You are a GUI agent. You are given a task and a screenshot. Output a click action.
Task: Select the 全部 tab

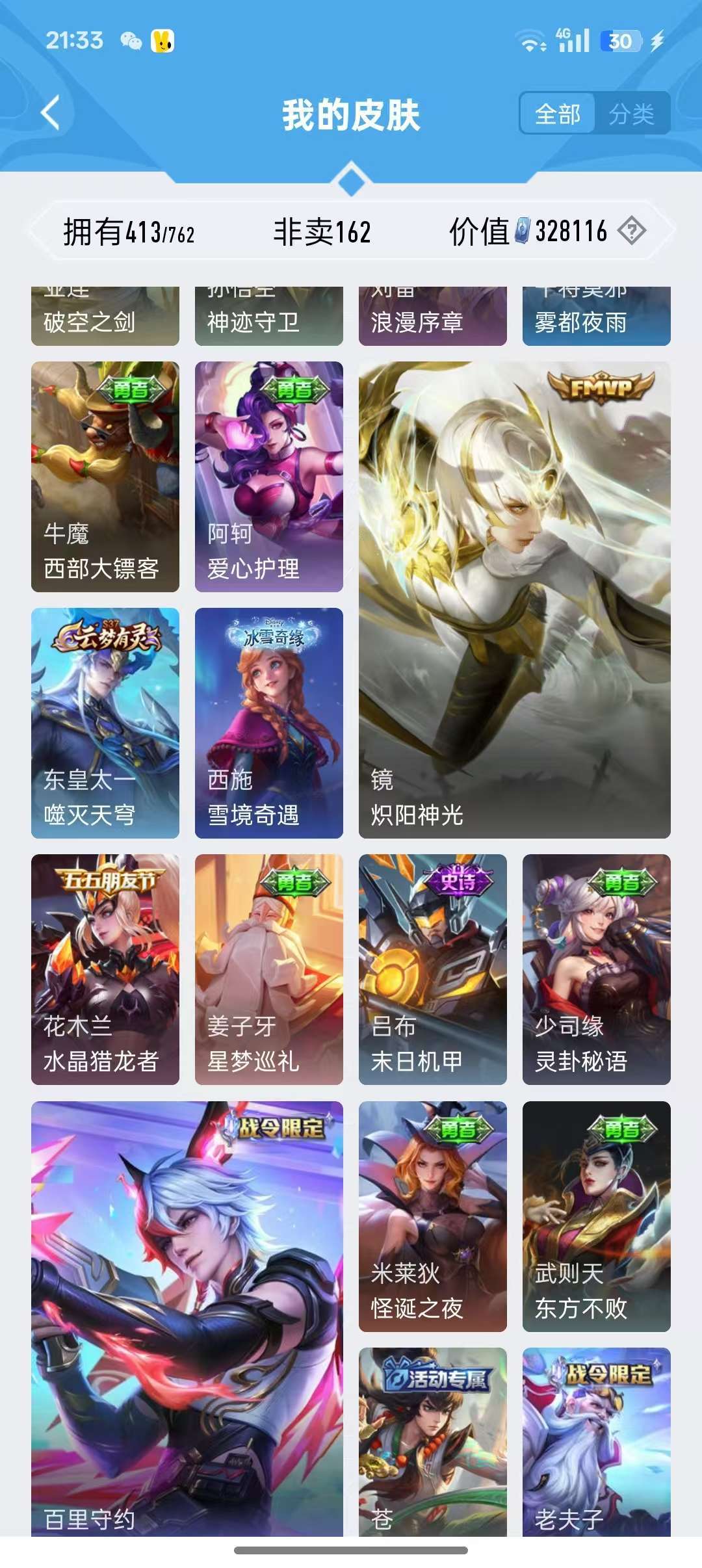coord(558,114)
